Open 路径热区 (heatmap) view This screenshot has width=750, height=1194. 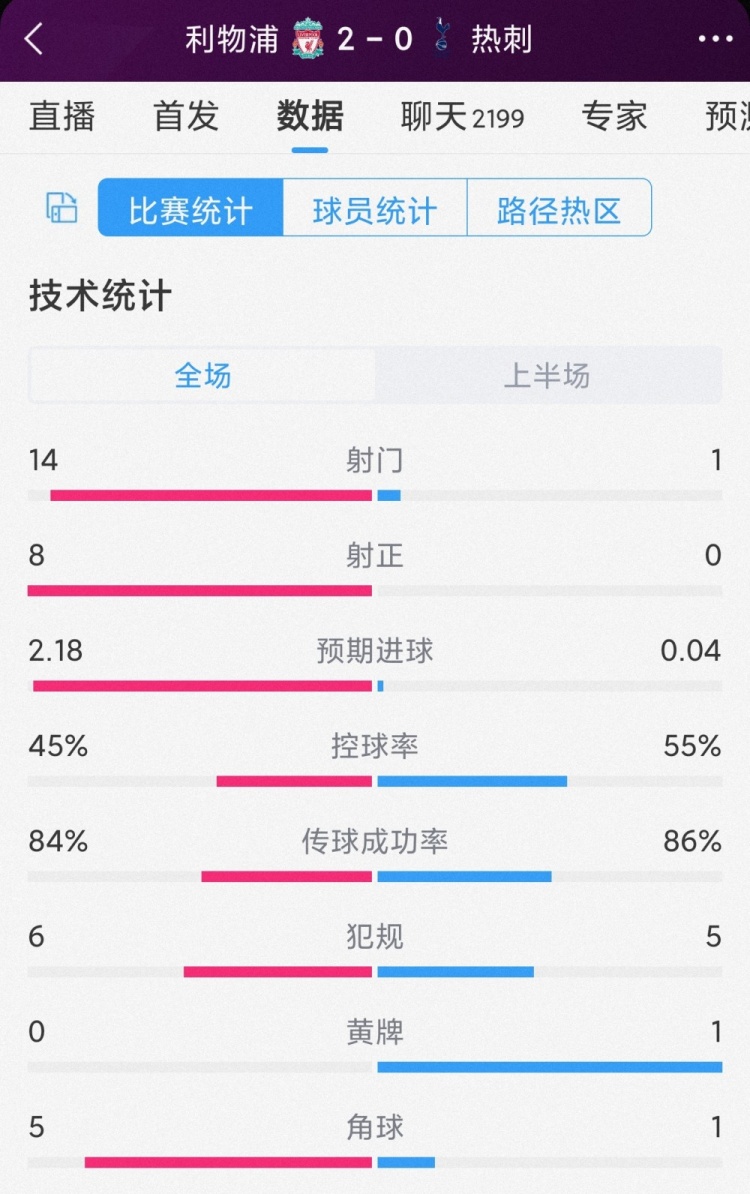pyautogui.click(x=558, y=207)
